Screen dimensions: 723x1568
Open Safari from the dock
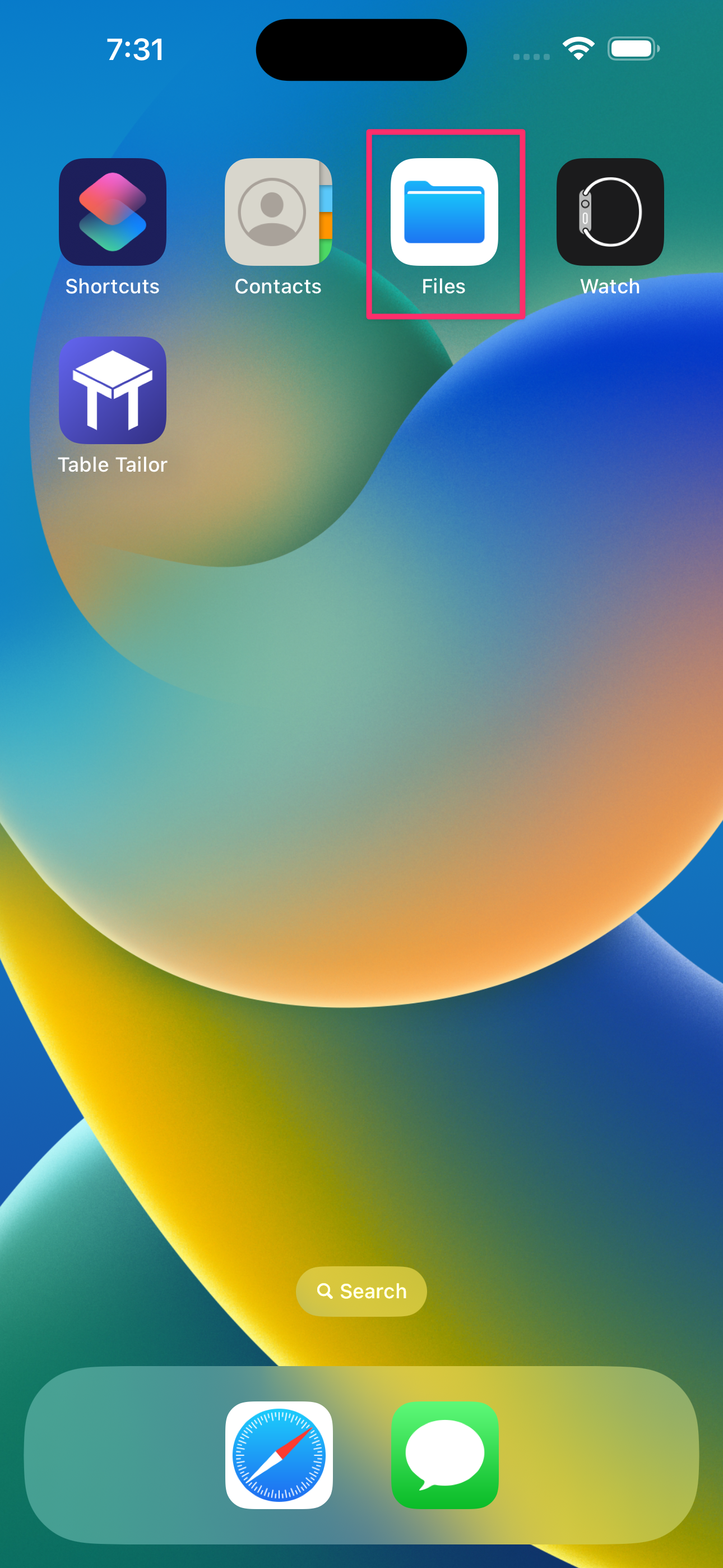[279, 1455]
